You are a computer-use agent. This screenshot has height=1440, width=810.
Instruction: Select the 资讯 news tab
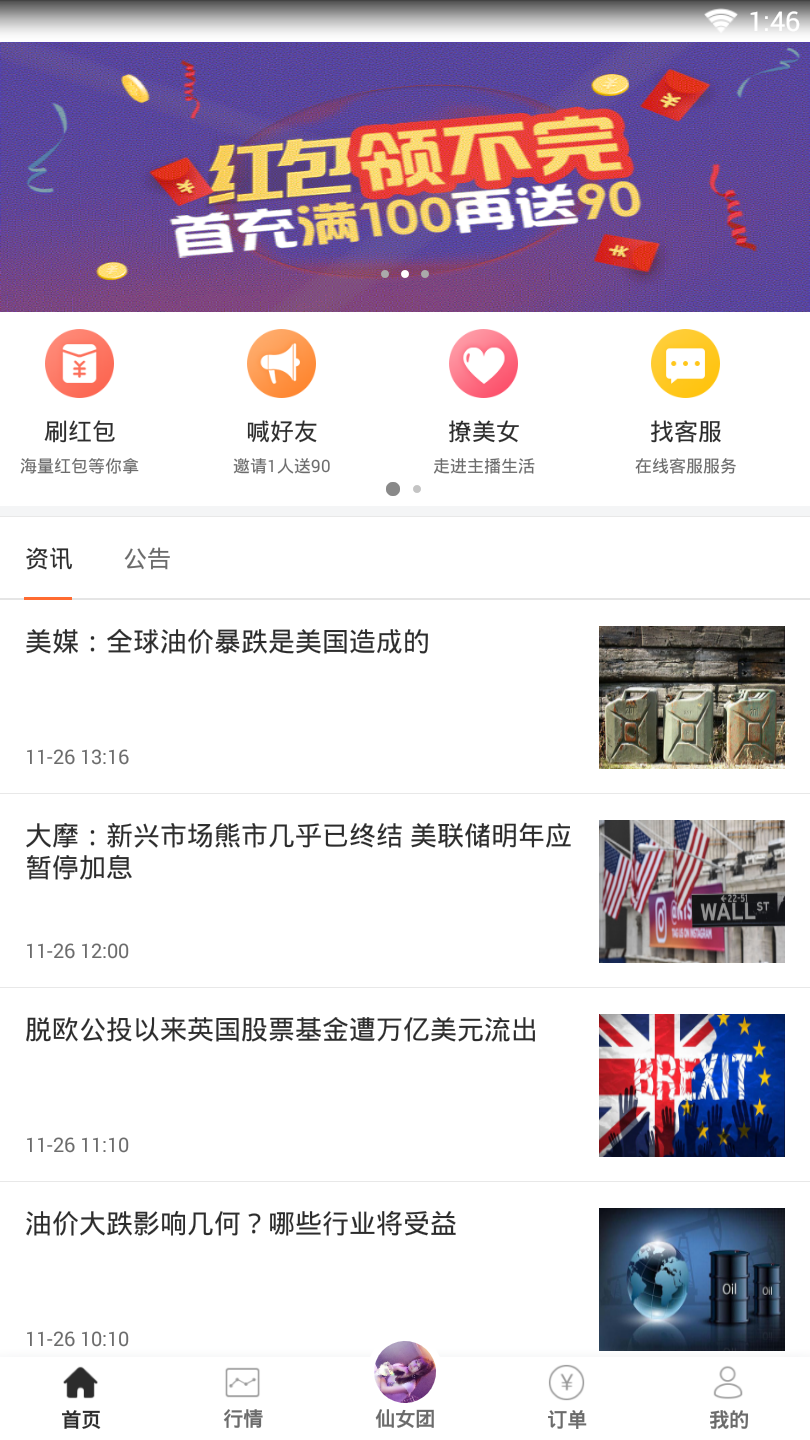[x=48, y=559]
